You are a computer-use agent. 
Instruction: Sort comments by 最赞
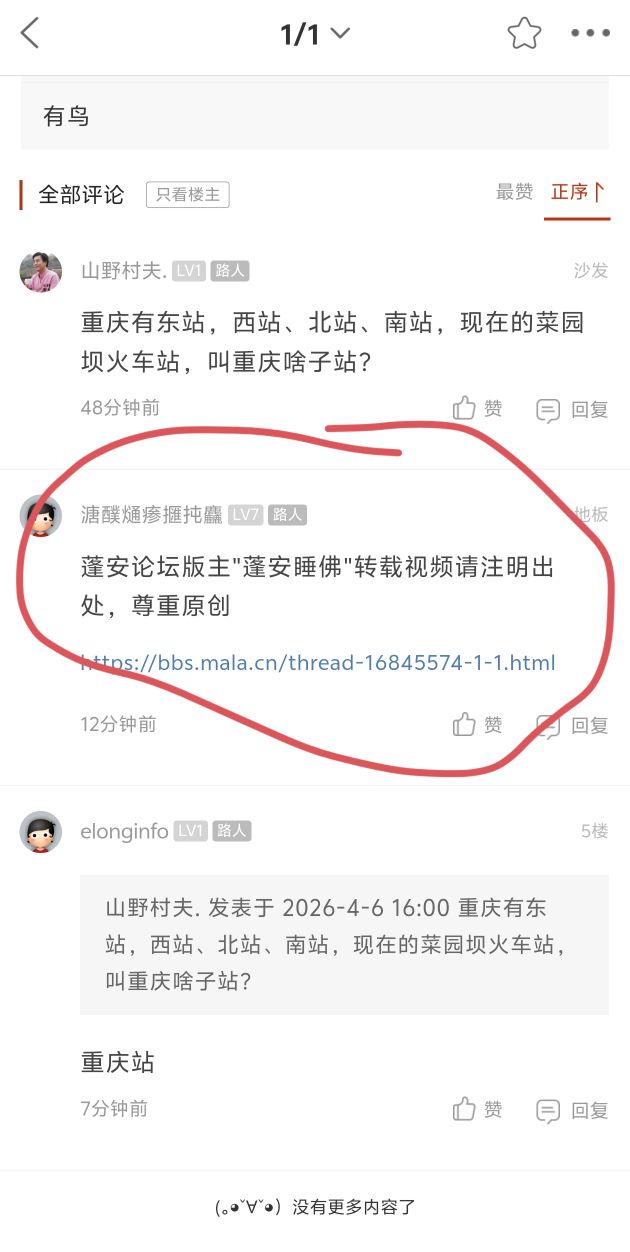coord(514,192)
